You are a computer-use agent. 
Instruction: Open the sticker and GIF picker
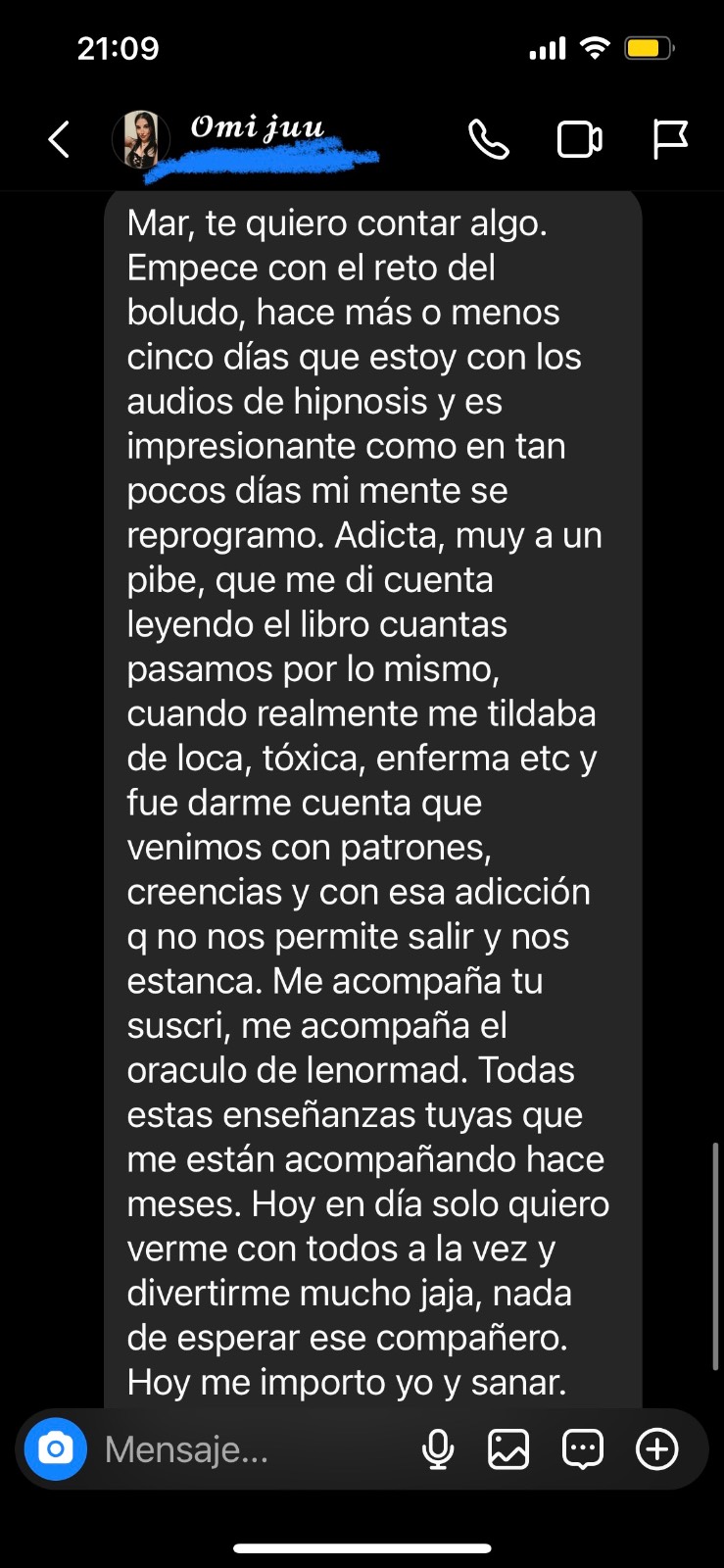pyautogui.click(x=582, y=1448)
